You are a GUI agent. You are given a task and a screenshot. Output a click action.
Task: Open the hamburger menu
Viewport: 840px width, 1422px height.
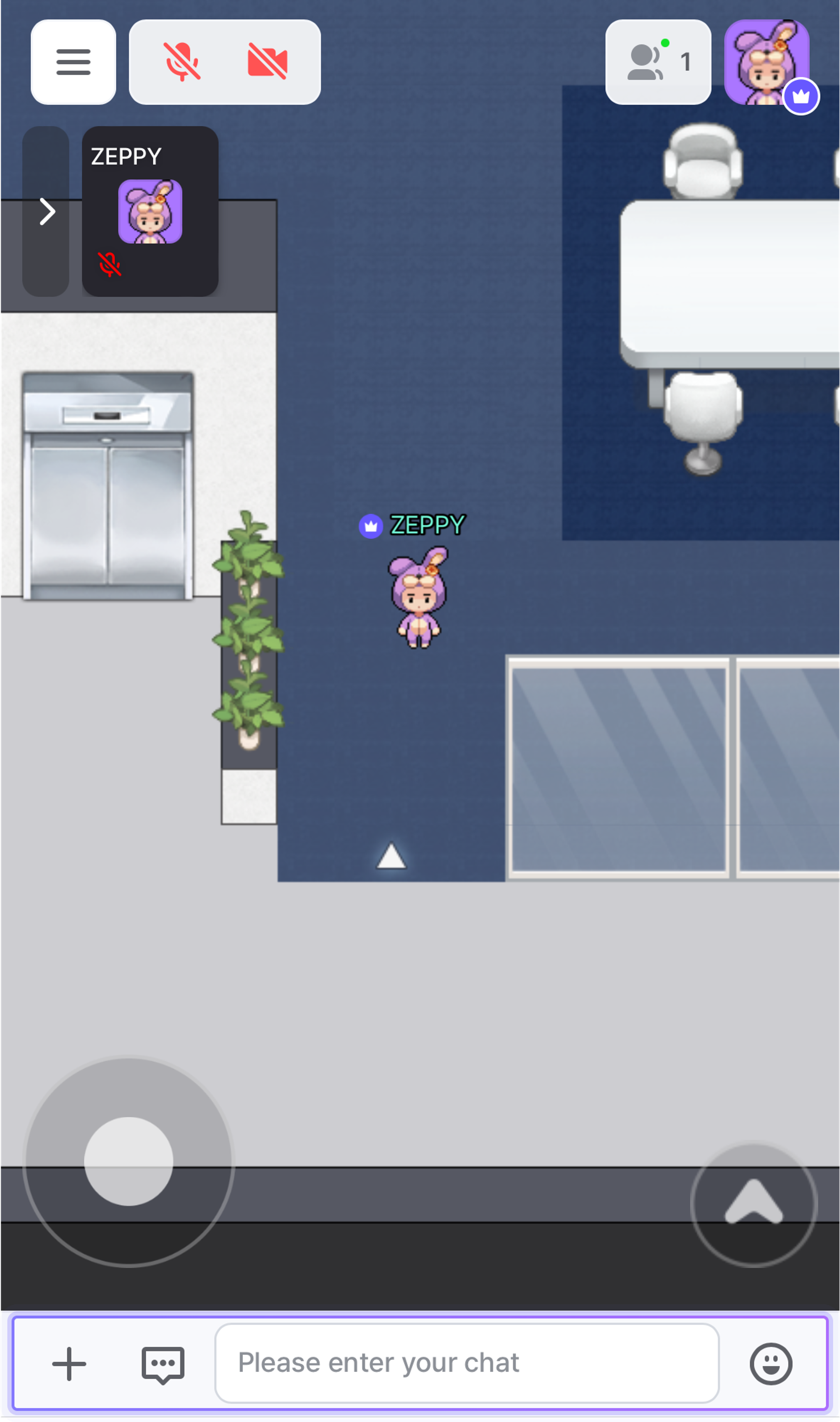73,62
